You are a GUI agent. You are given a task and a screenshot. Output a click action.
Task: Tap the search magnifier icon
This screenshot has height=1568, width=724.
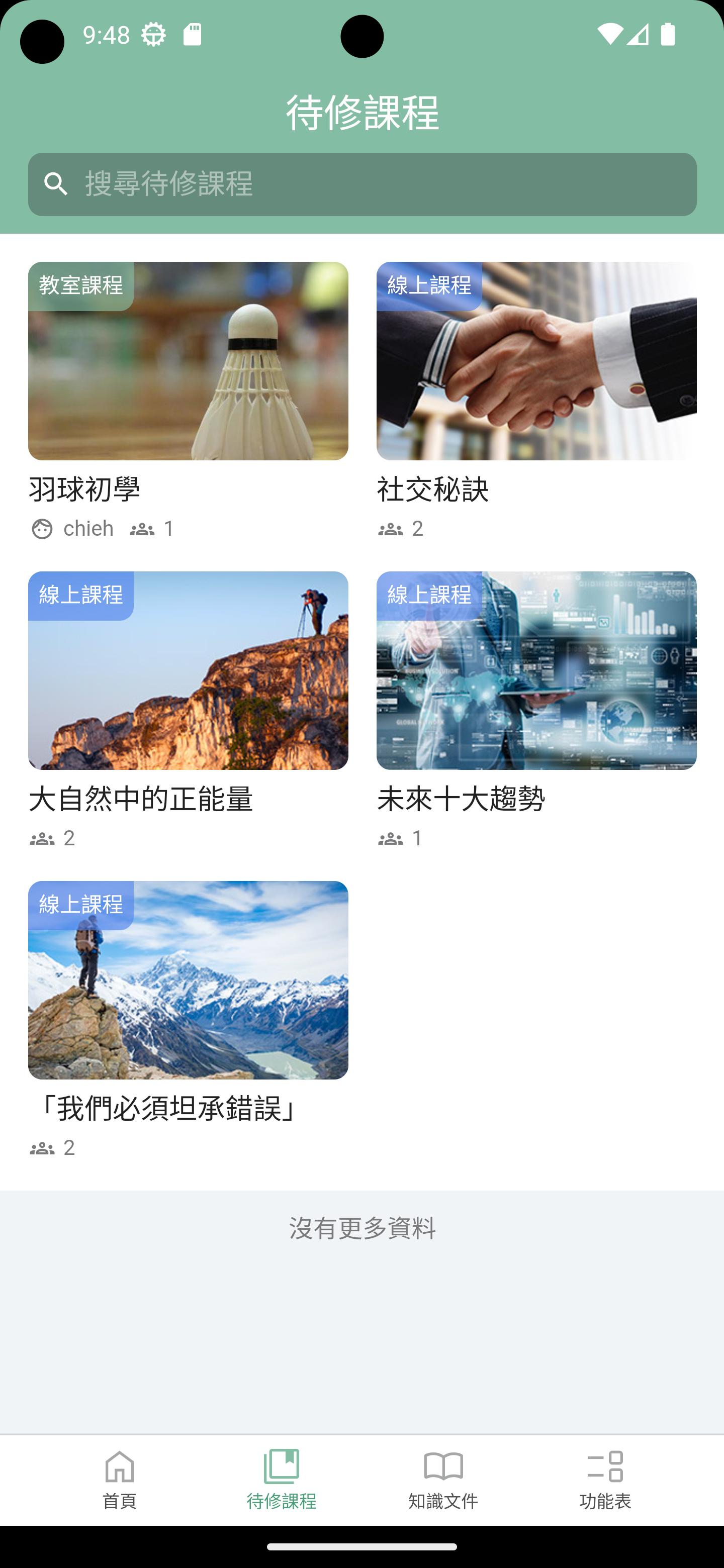(x=55, y=184)
